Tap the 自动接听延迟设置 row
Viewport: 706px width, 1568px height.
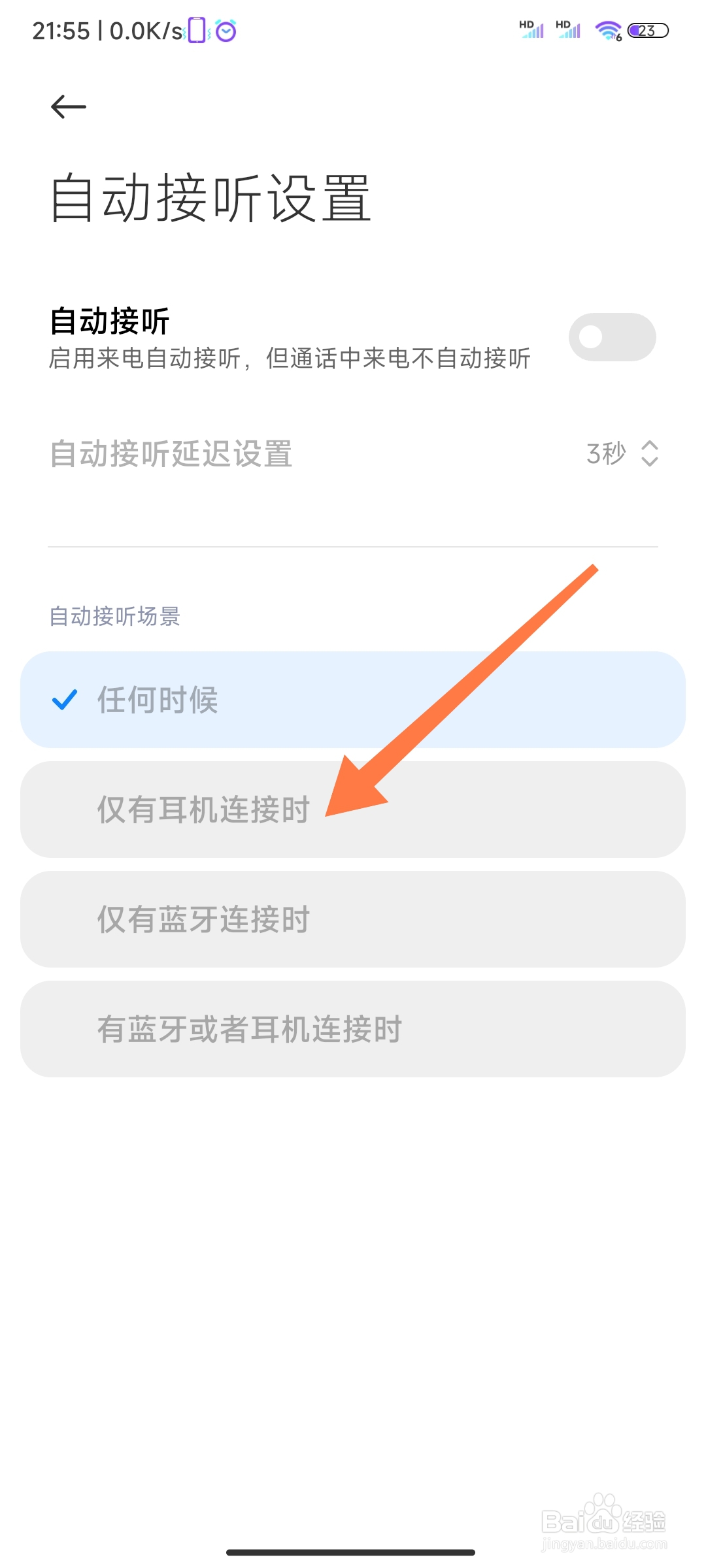(261, 452)
